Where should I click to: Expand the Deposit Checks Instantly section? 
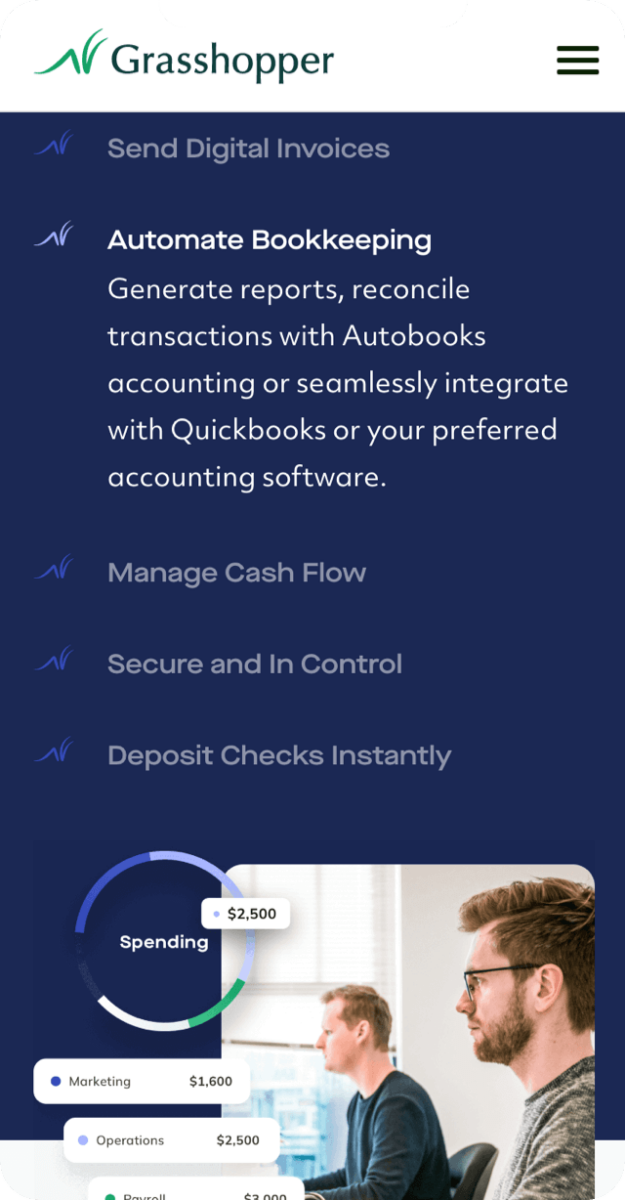pyautogui.click(x=279, y=756)
